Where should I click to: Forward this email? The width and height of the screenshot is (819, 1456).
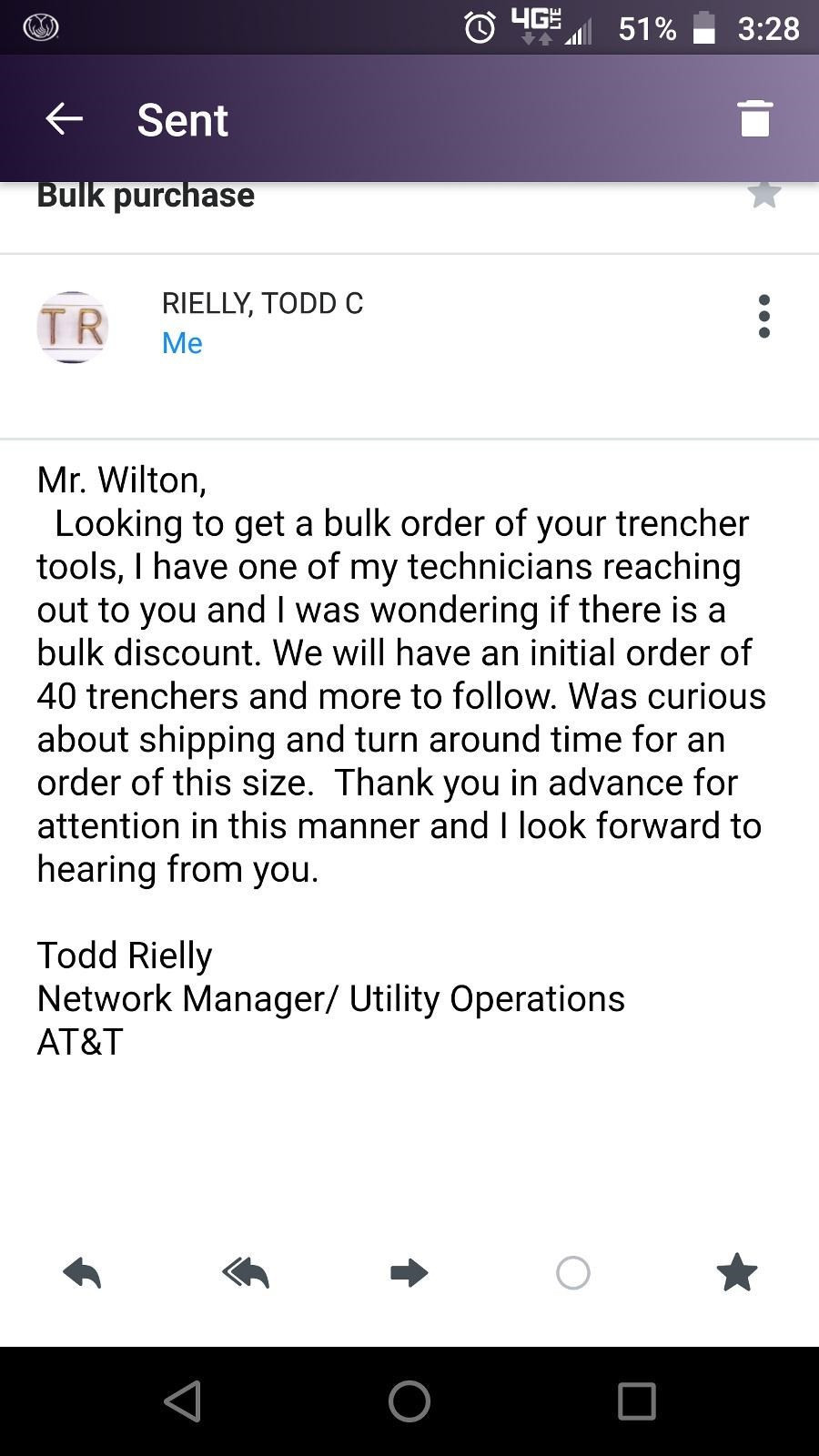[x=409, y=1272]
